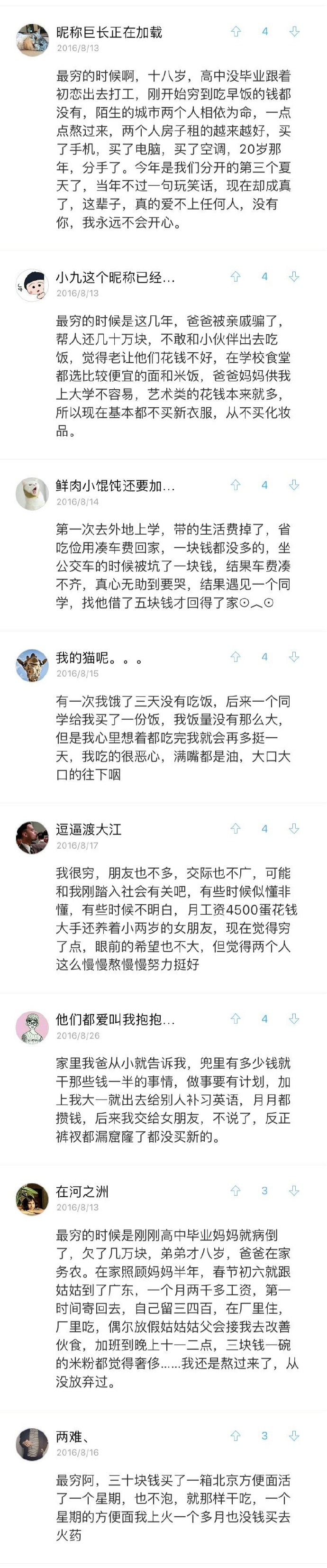The height and width of the screenshot is (1568, 327).
Task: Upvote the comment by 昵称巨长正在加载
Action: click(x=236, y=32)
